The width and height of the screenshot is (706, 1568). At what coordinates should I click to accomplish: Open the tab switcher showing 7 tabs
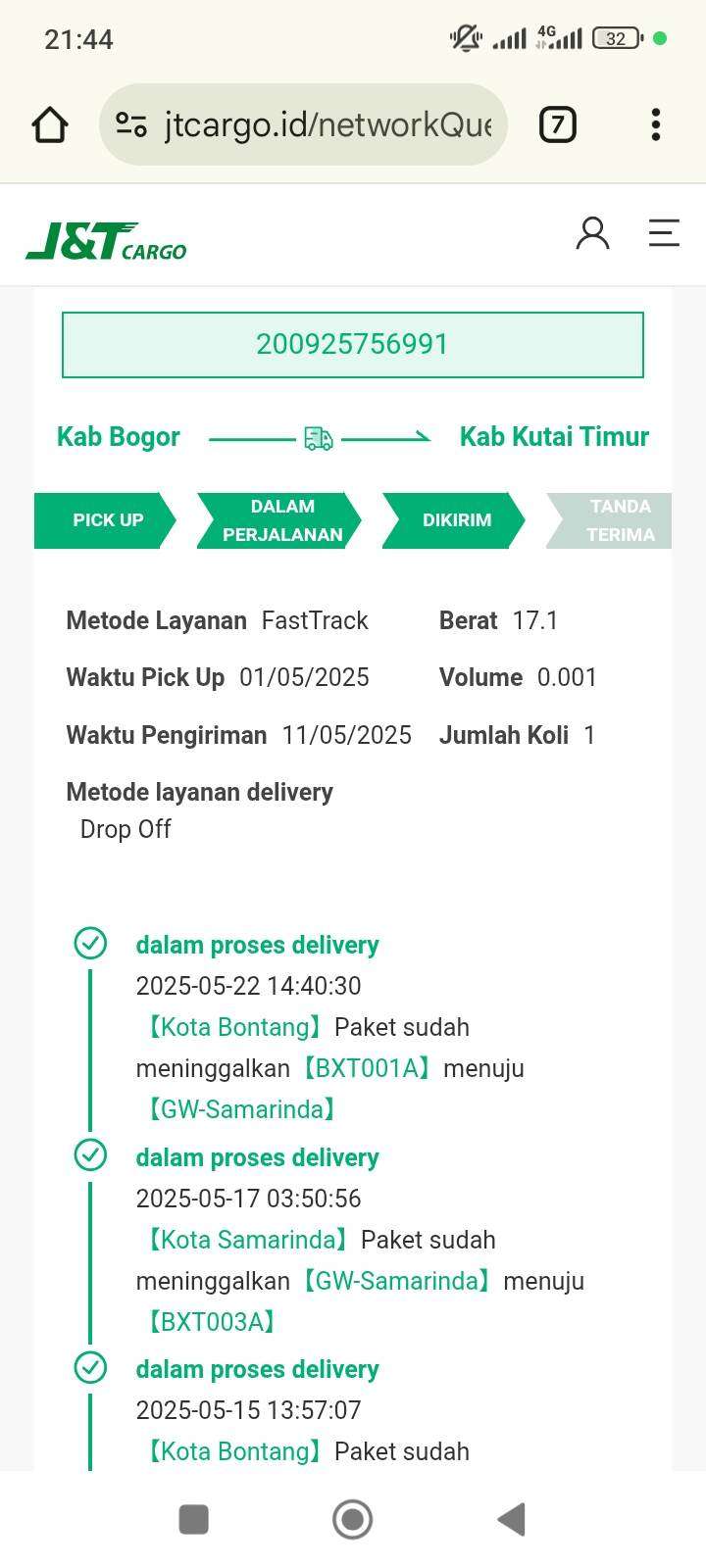[558, 124]
